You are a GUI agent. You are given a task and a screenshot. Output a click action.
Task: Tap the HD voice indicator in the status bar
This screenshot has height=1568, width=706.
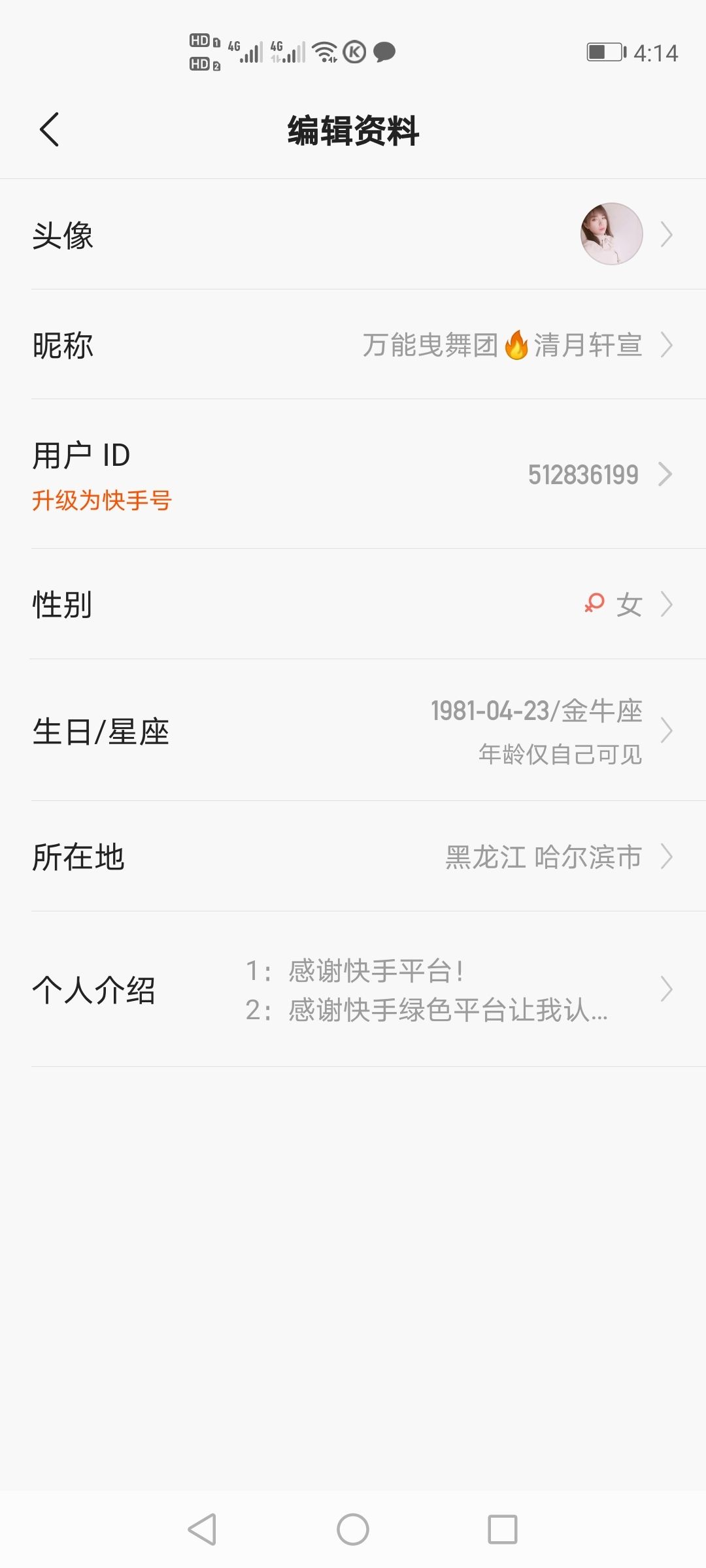203,51
